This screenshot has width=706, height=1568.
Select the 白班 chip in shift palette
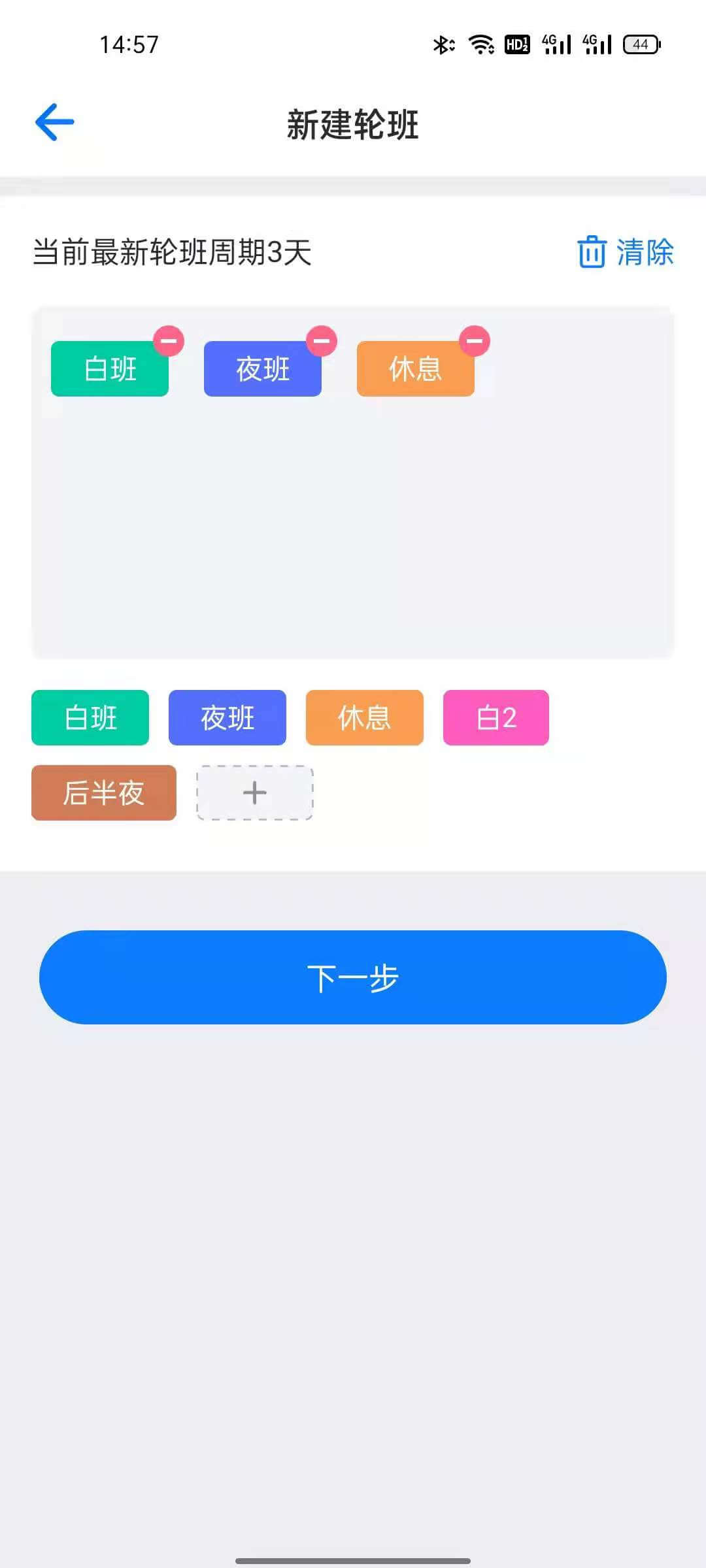point(90,717)
